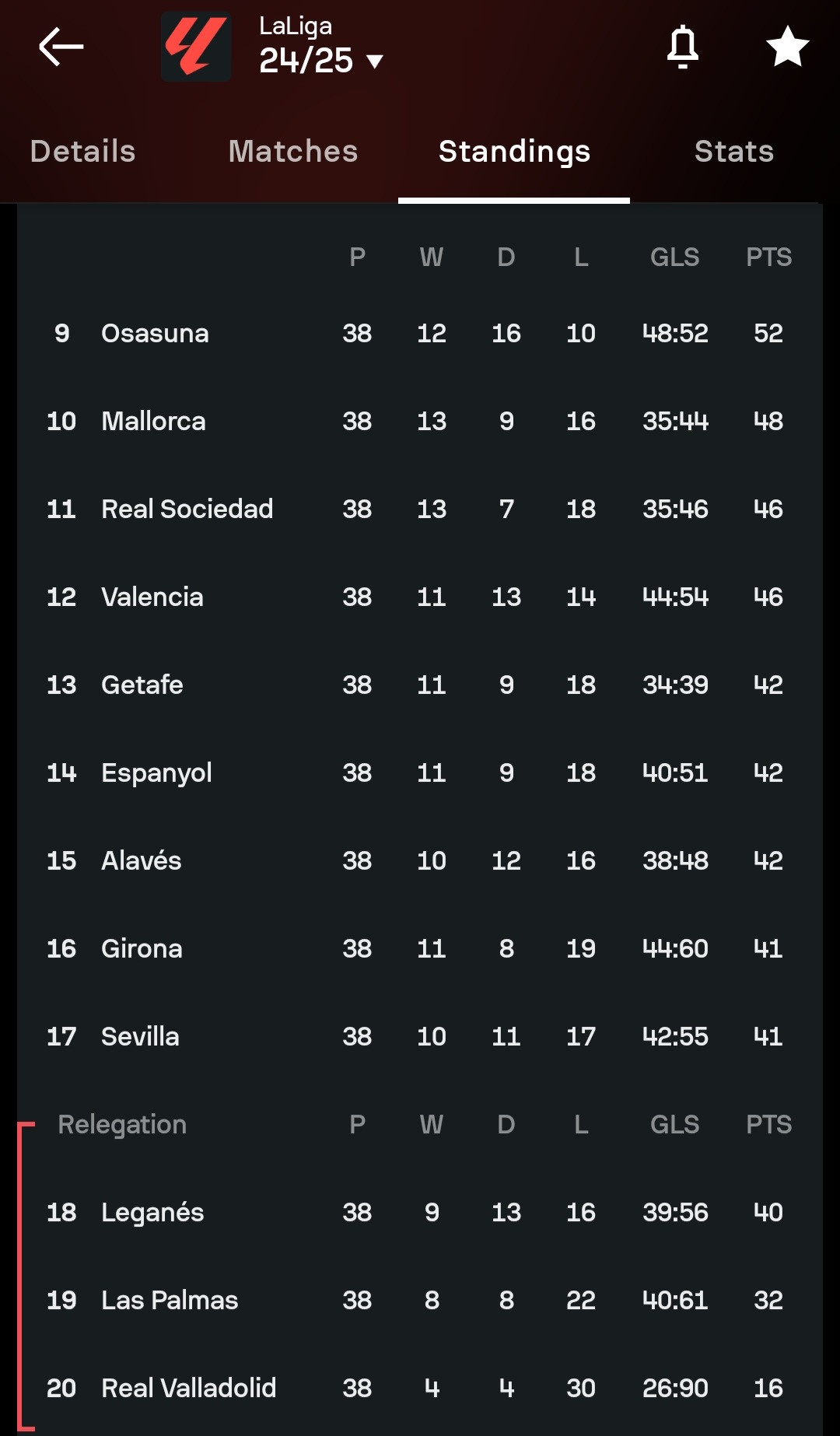The height and width of the screenshot is (1436, 840).
Task: Select the Standings tab
Action: pyautogui.click(x=514, y=152)
